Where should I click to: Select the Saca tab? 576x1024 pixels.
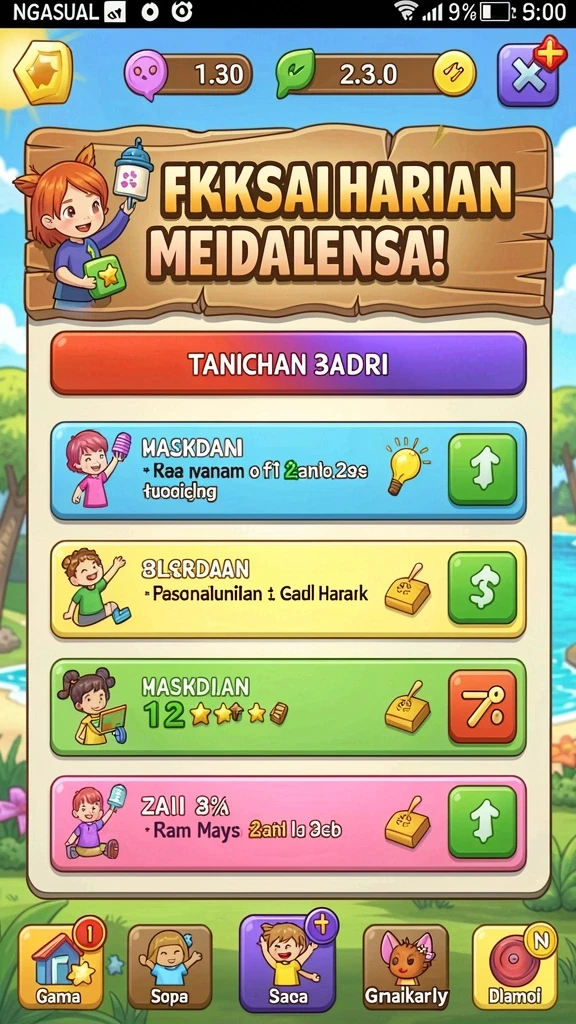287,963
